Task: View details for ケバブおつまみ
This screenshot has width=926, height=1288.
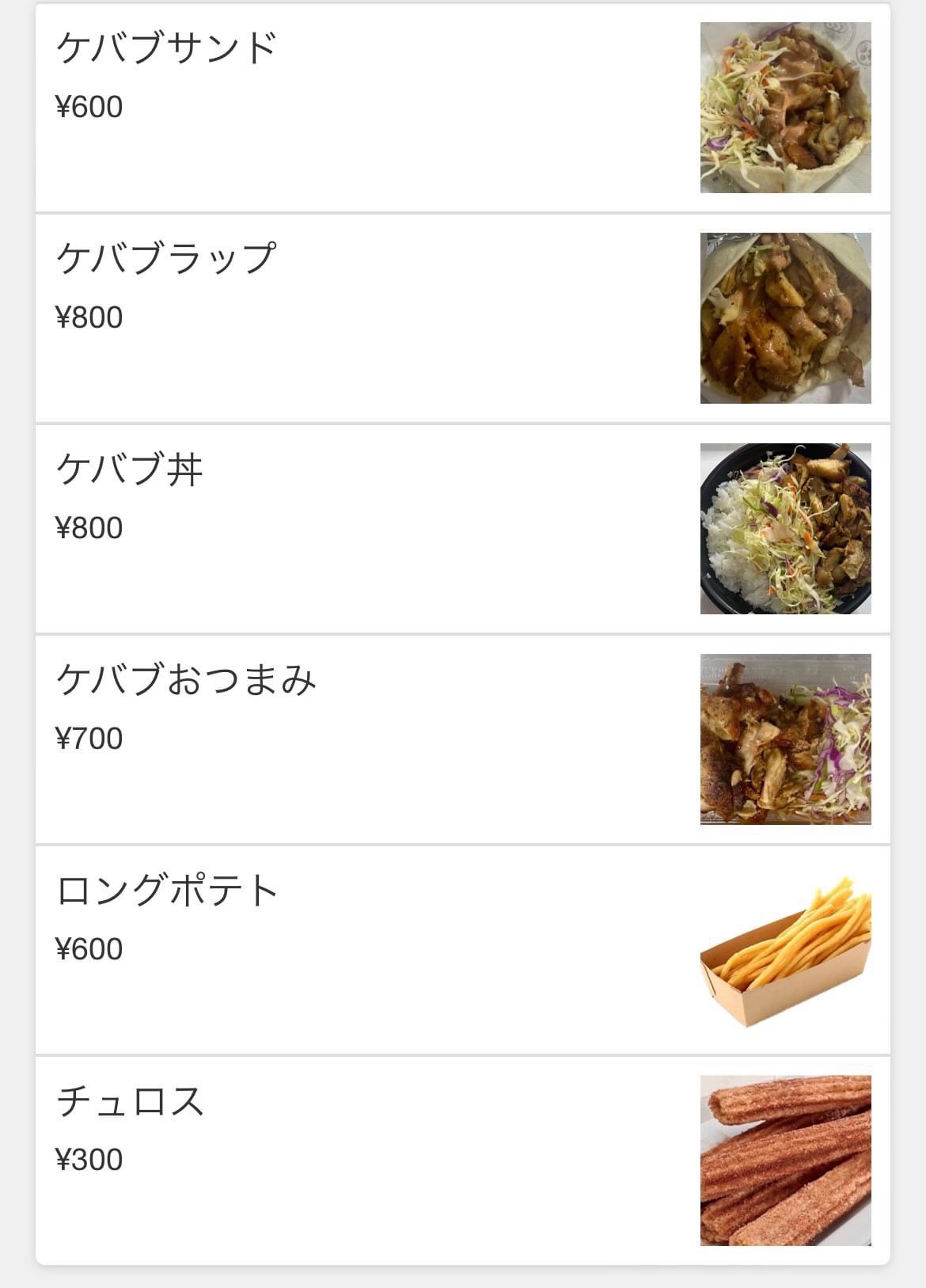Action: coord(462,739)
